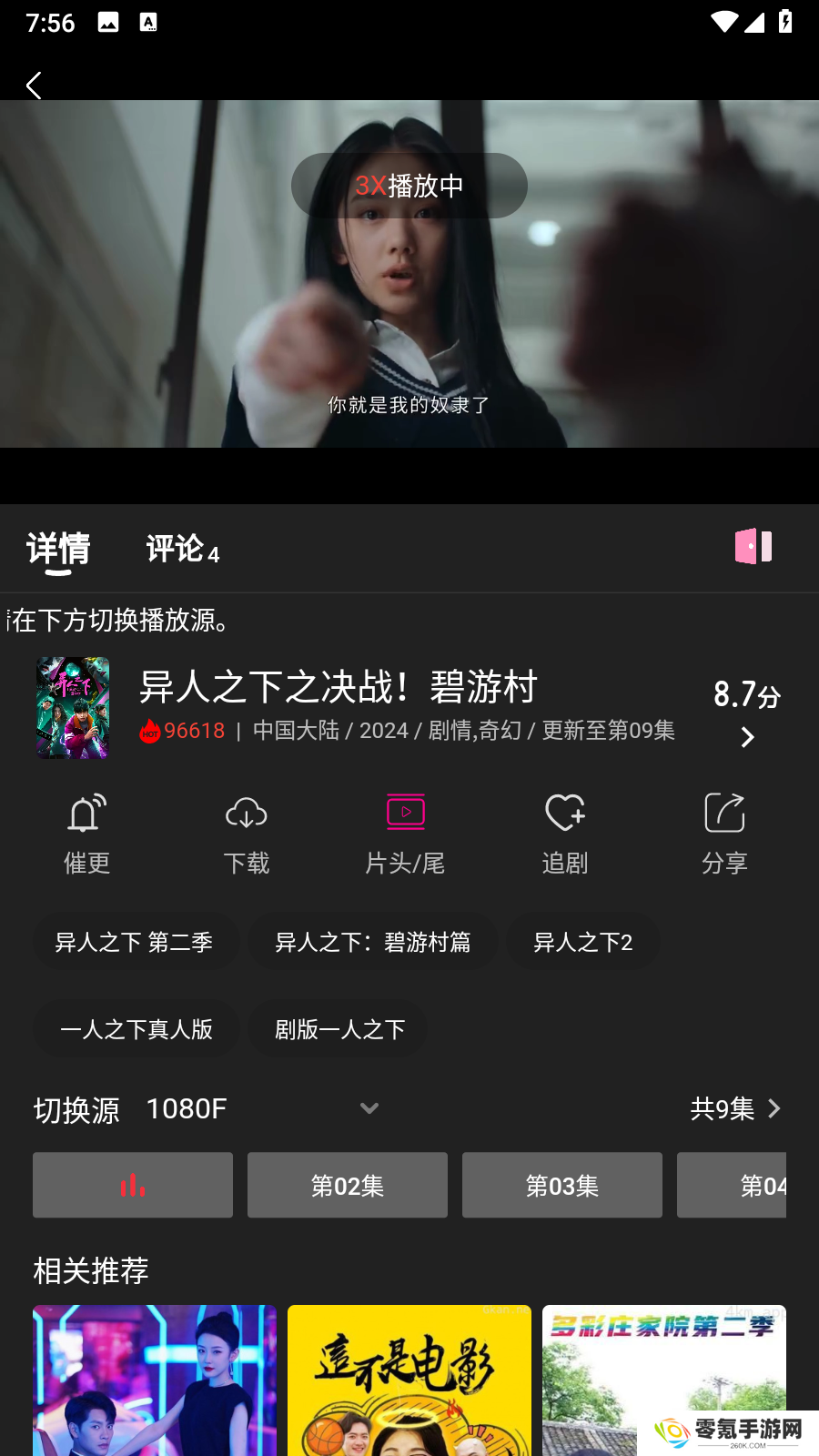The height and width of the screenshot is (1456, 819).
Task: Switch to the 评论 tab
Action: [x=182, y=550]
